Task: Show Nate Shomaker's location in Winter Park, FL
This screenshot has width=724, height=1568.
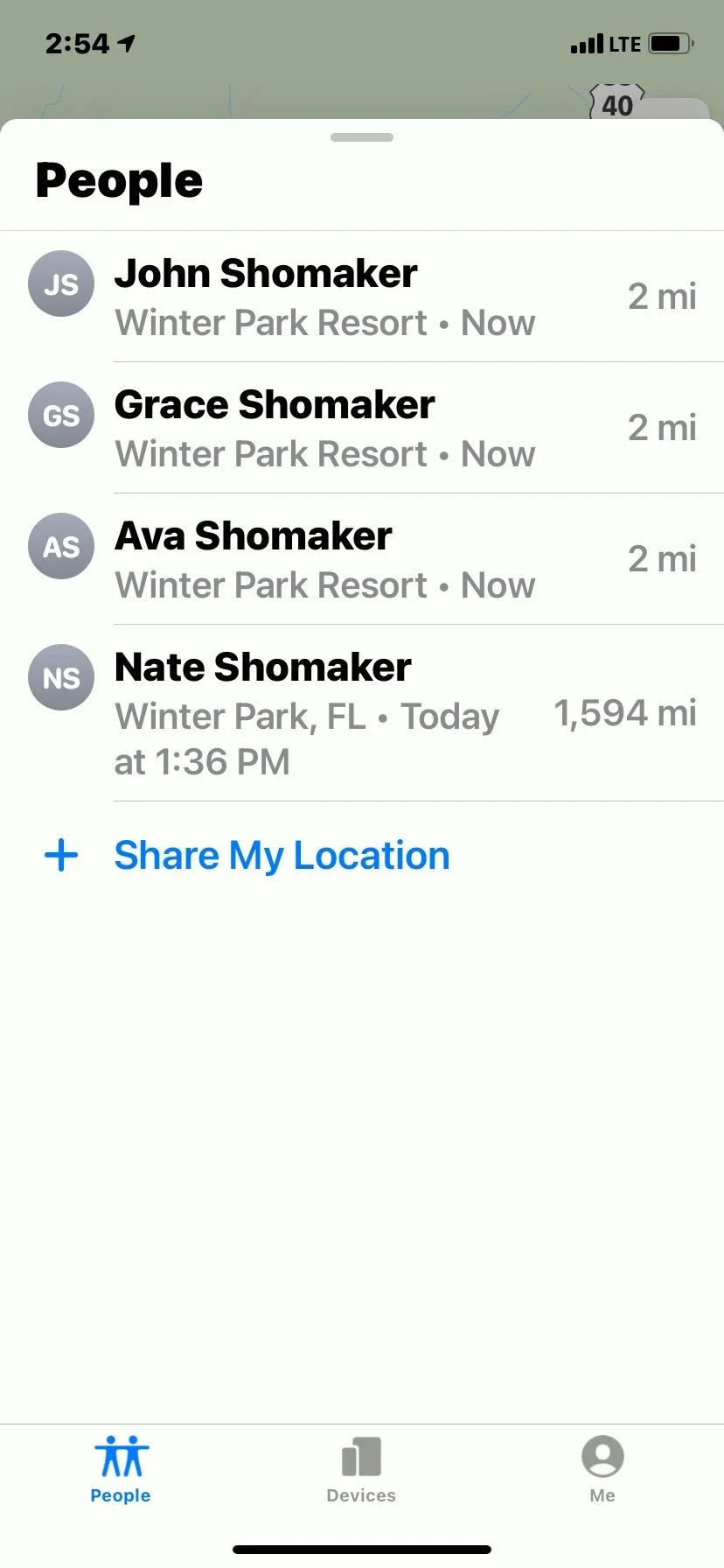Action: 362,712
